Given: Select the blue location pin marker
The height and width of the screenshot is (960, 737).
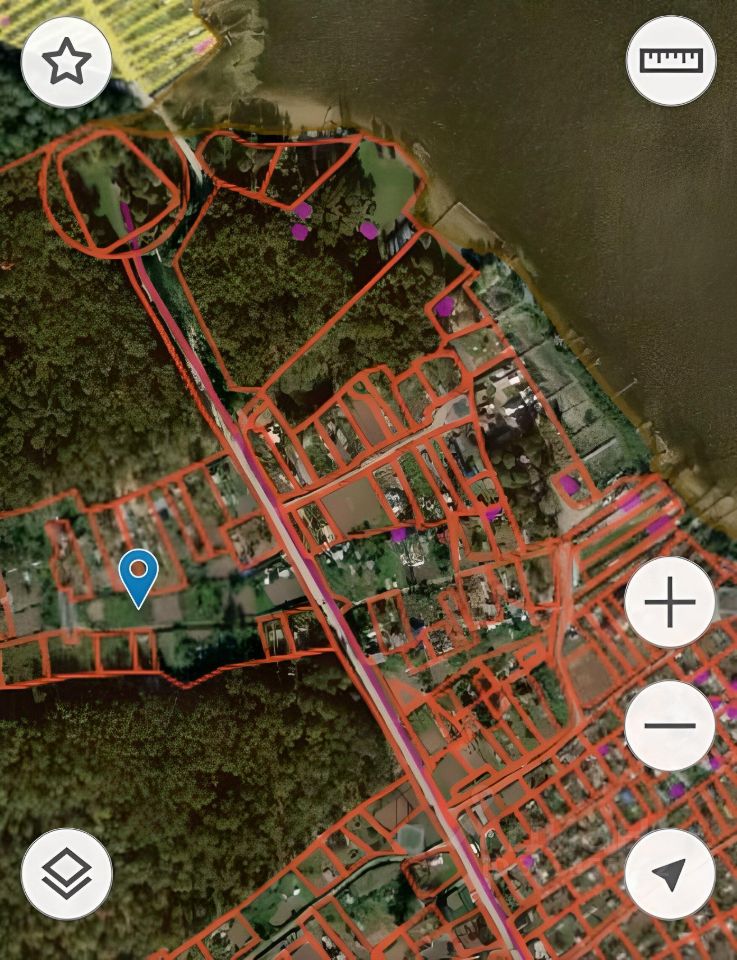Looking at the screenshot, I should [138, 576].
